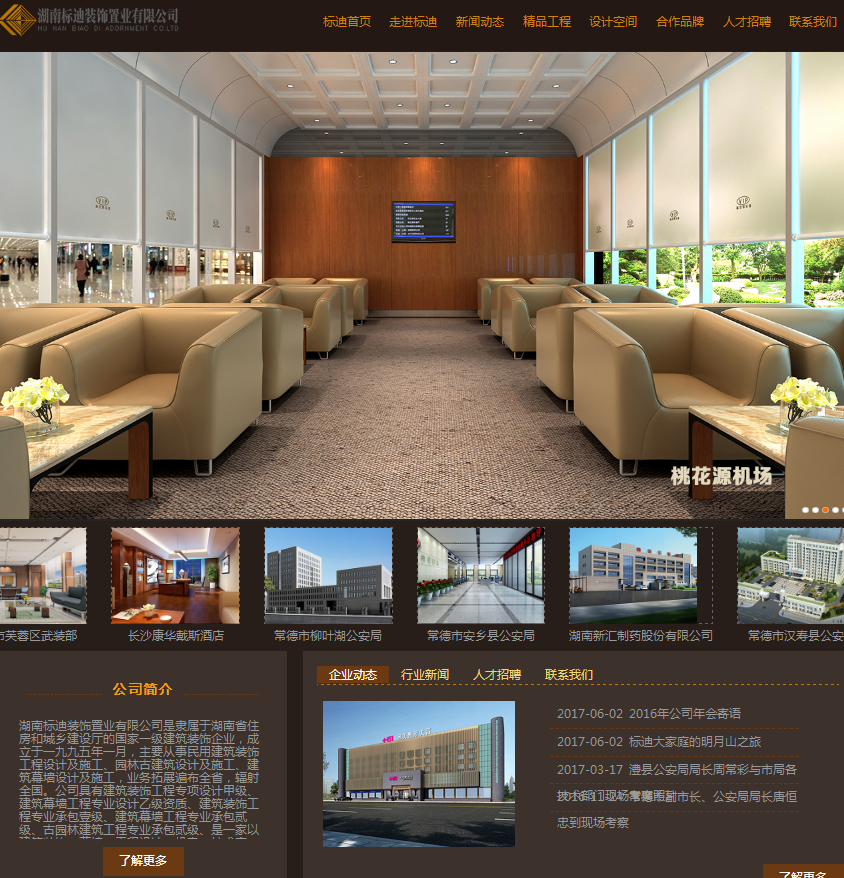This screenshot has height=878, width=844.
Task: Open 新闻动态 in top menu
Action: click(x=480, y=22)
